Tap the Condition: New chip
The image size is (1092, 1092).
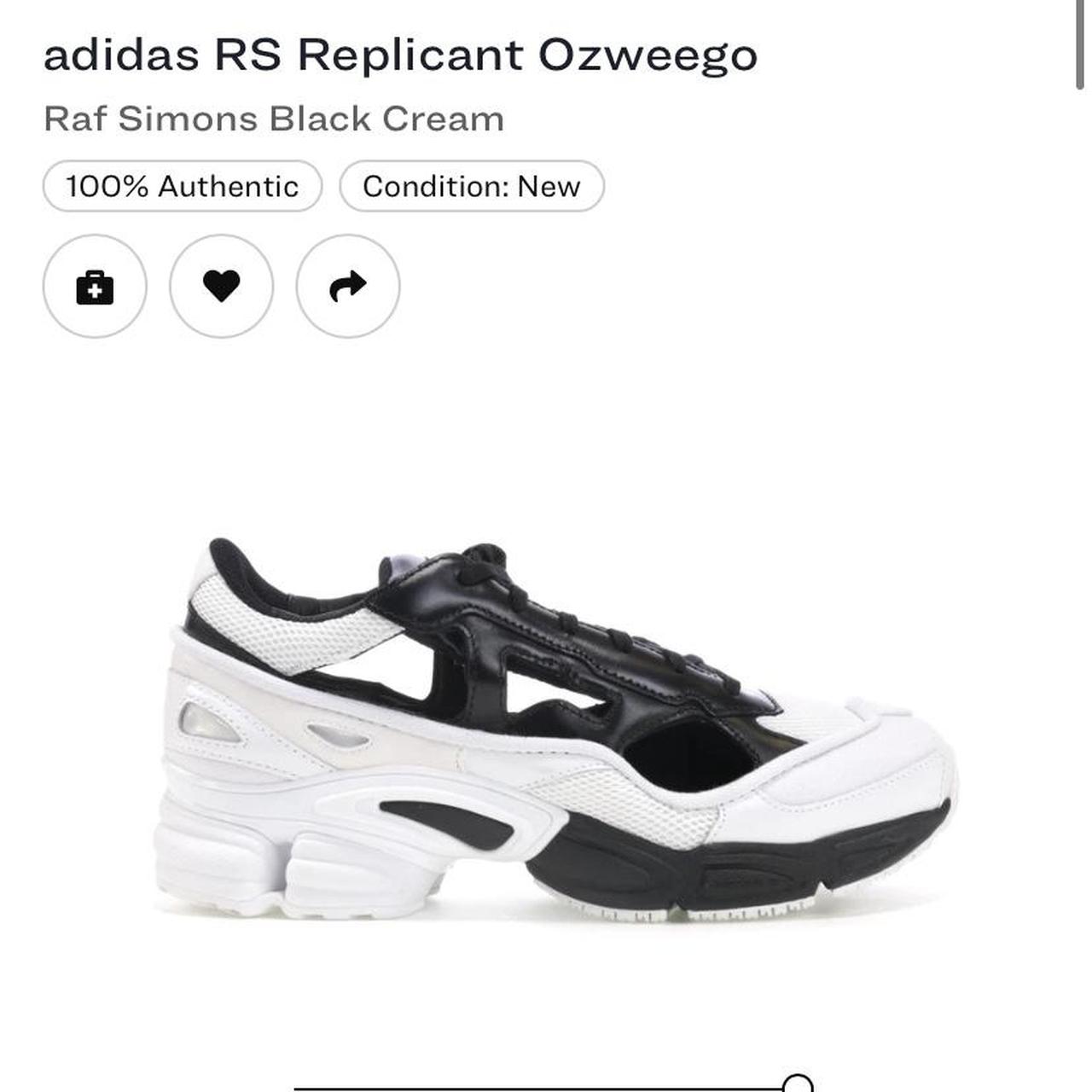pos(472,186)
